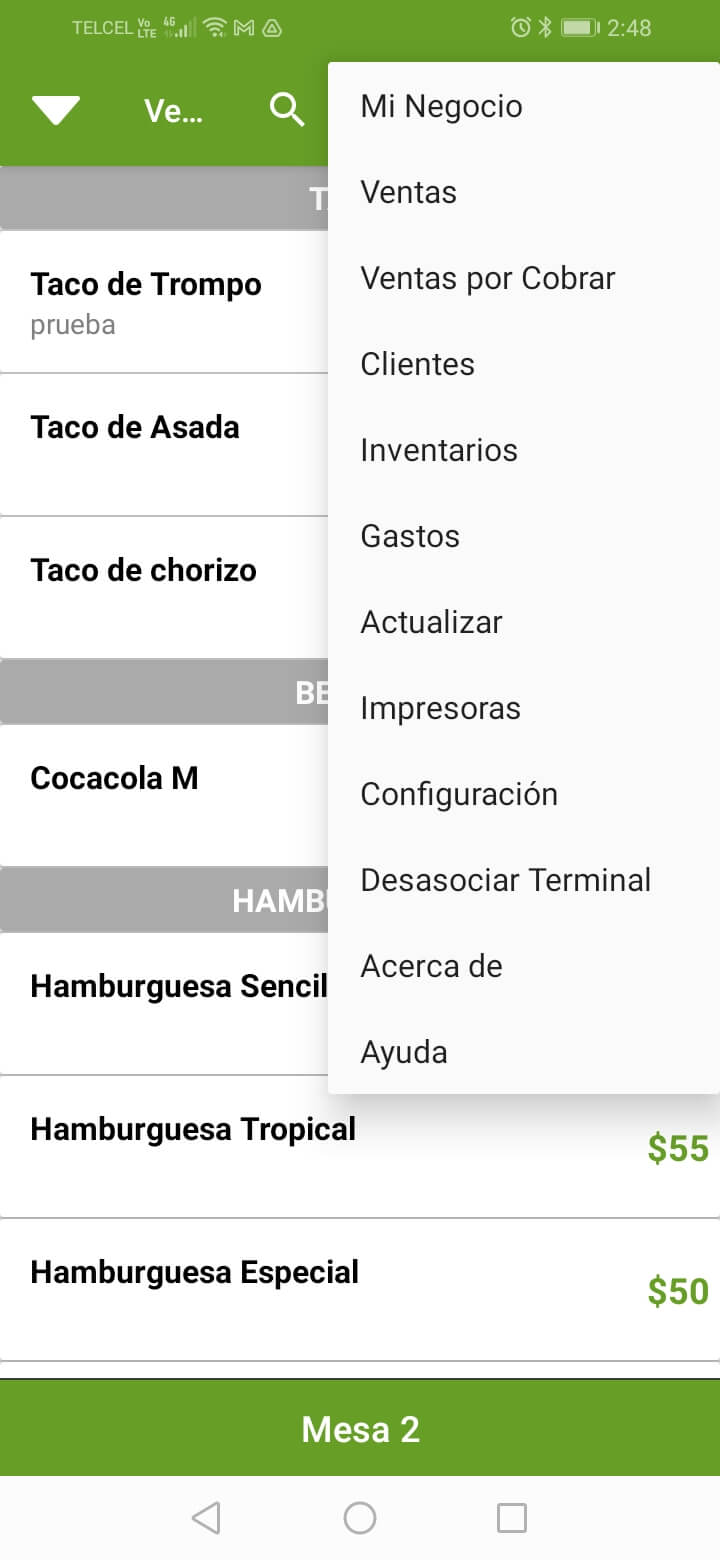Tap Actualizar to refresh data
This screenshot has height=1560, width=720.
524,622
